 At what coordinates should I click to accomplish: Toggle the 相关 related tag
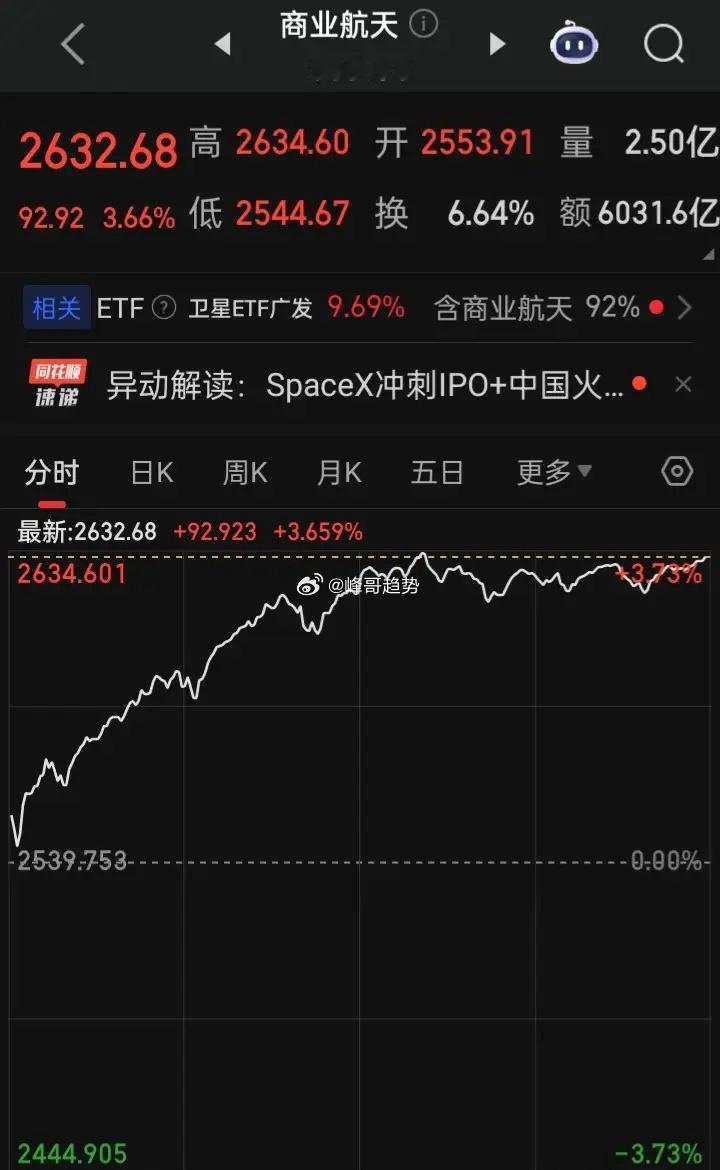[55, 308]
